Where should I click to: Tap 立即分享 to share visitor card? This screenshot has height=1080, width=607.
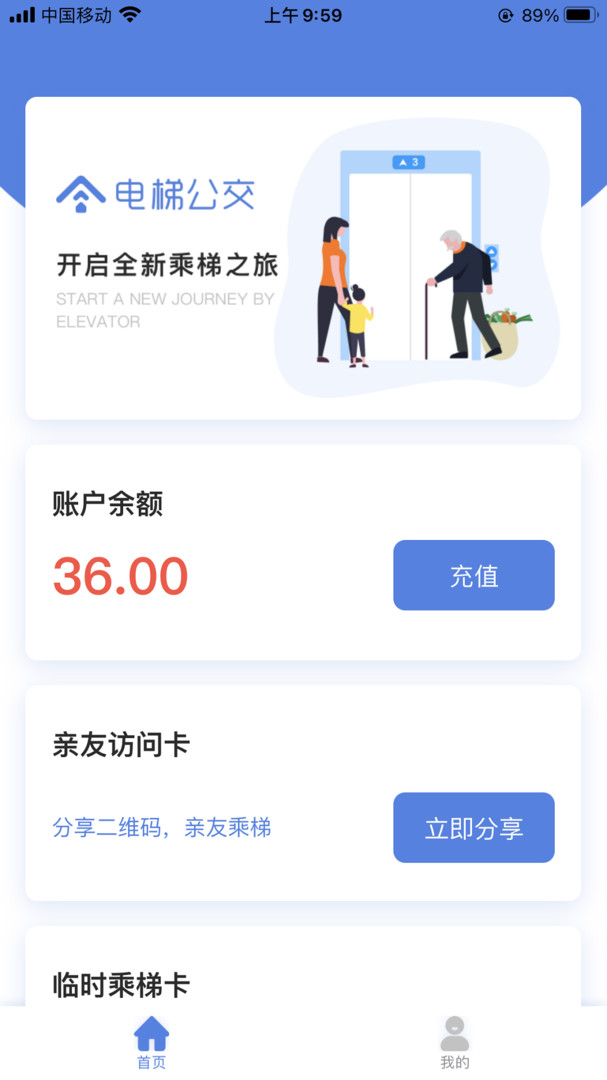(473, 827)
